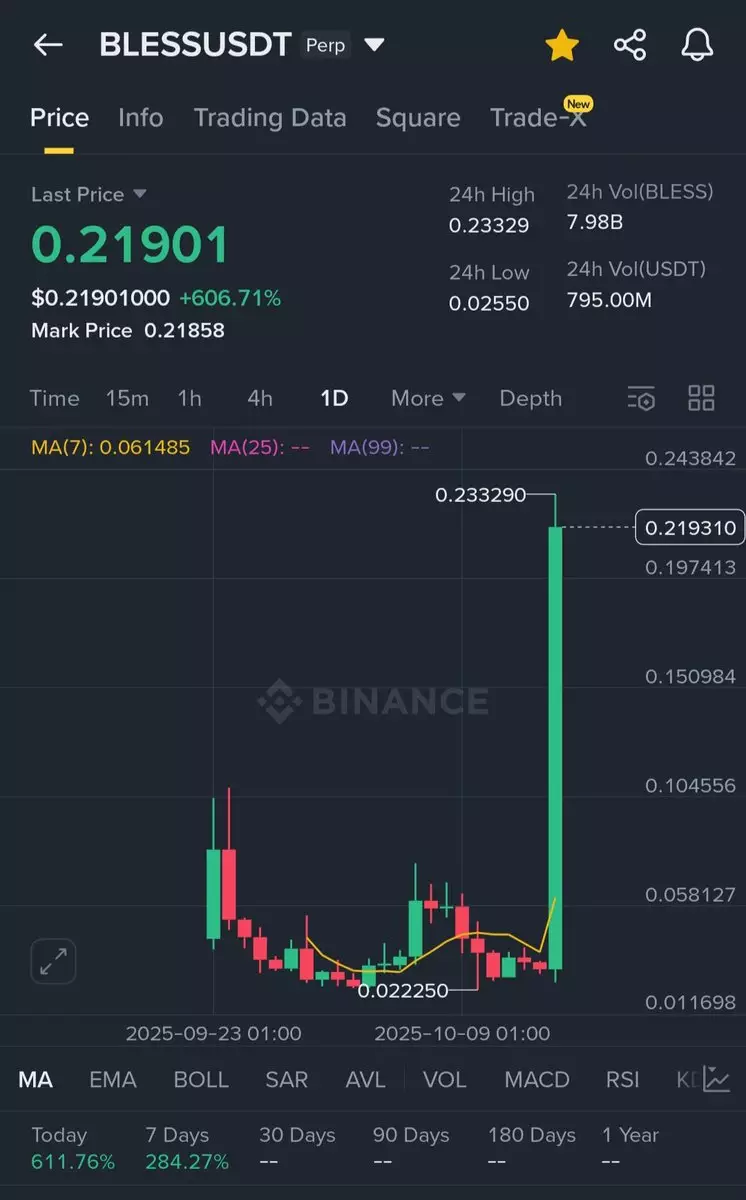
Task: Expand the chart to fullscreen
Action: [x=53, y=962]
